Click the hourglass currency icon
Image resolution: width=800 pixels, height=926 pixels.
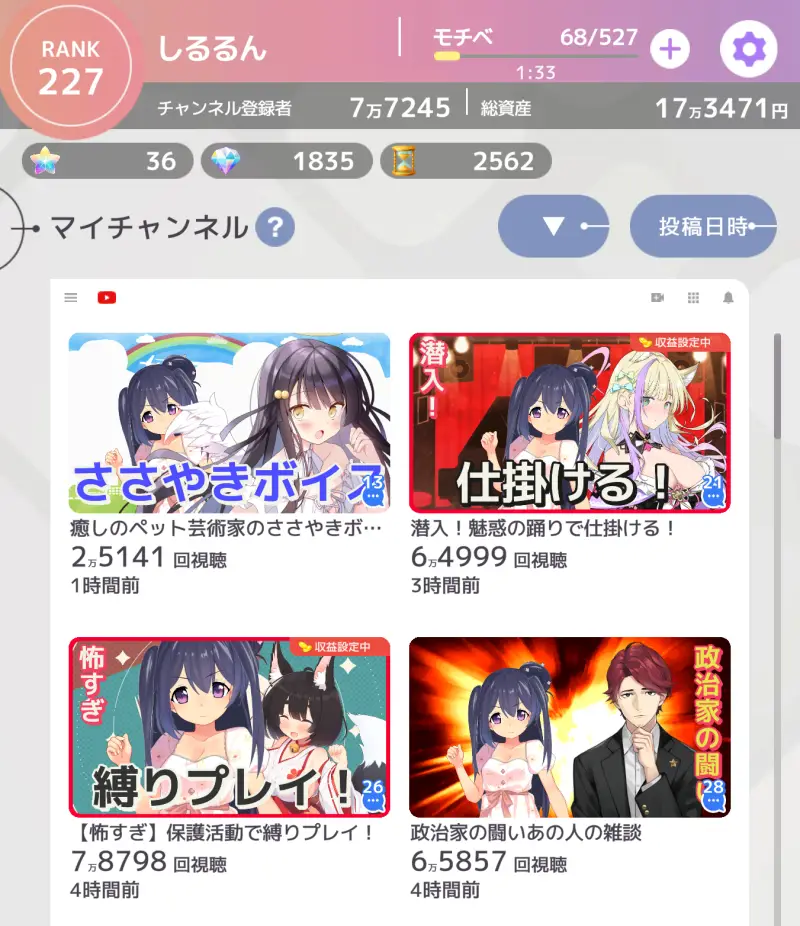(x=397, y=160)
